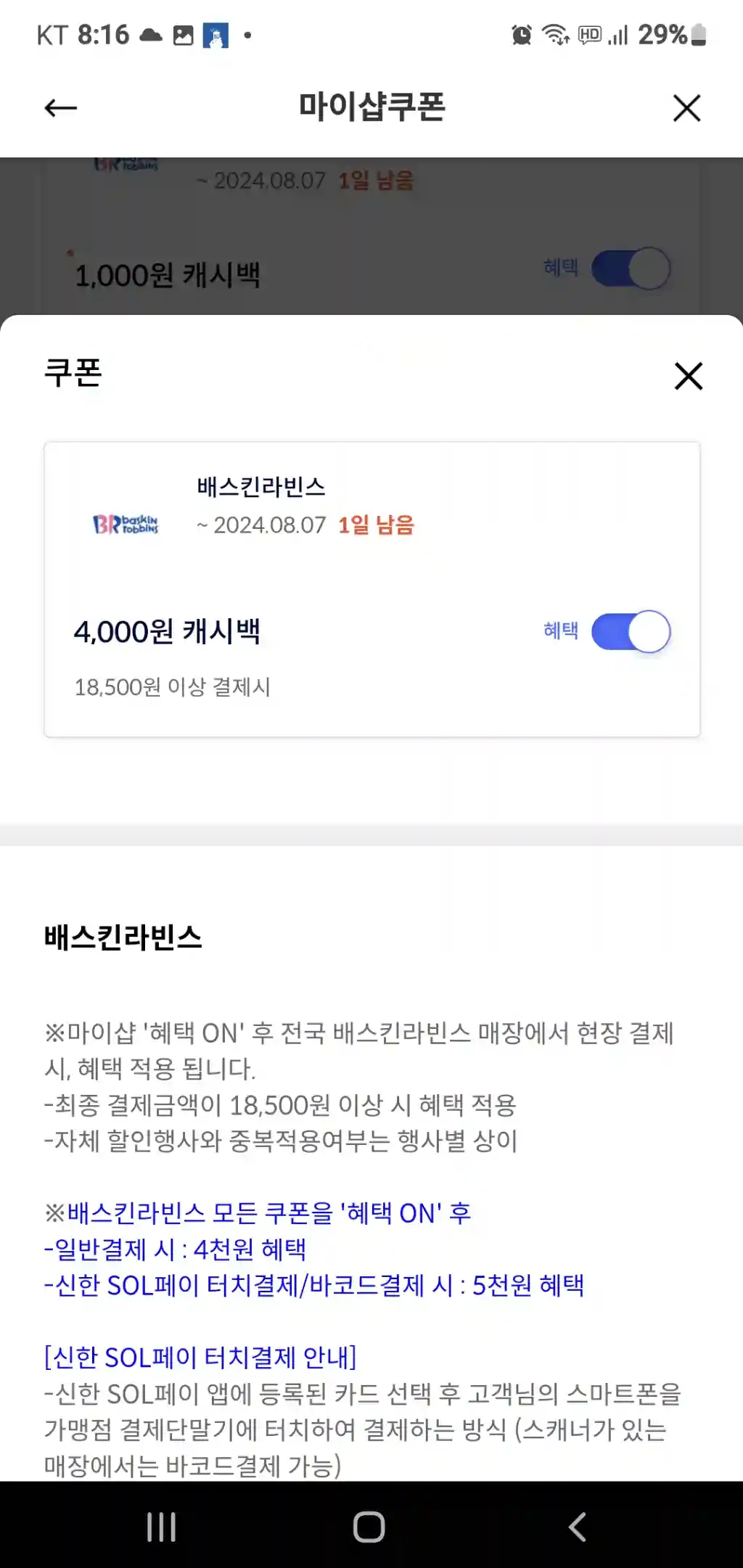Close the 마이샵쿠폰 page with the top X
This screenshot has height=1568, width=743.
click(x=686, y=108)
